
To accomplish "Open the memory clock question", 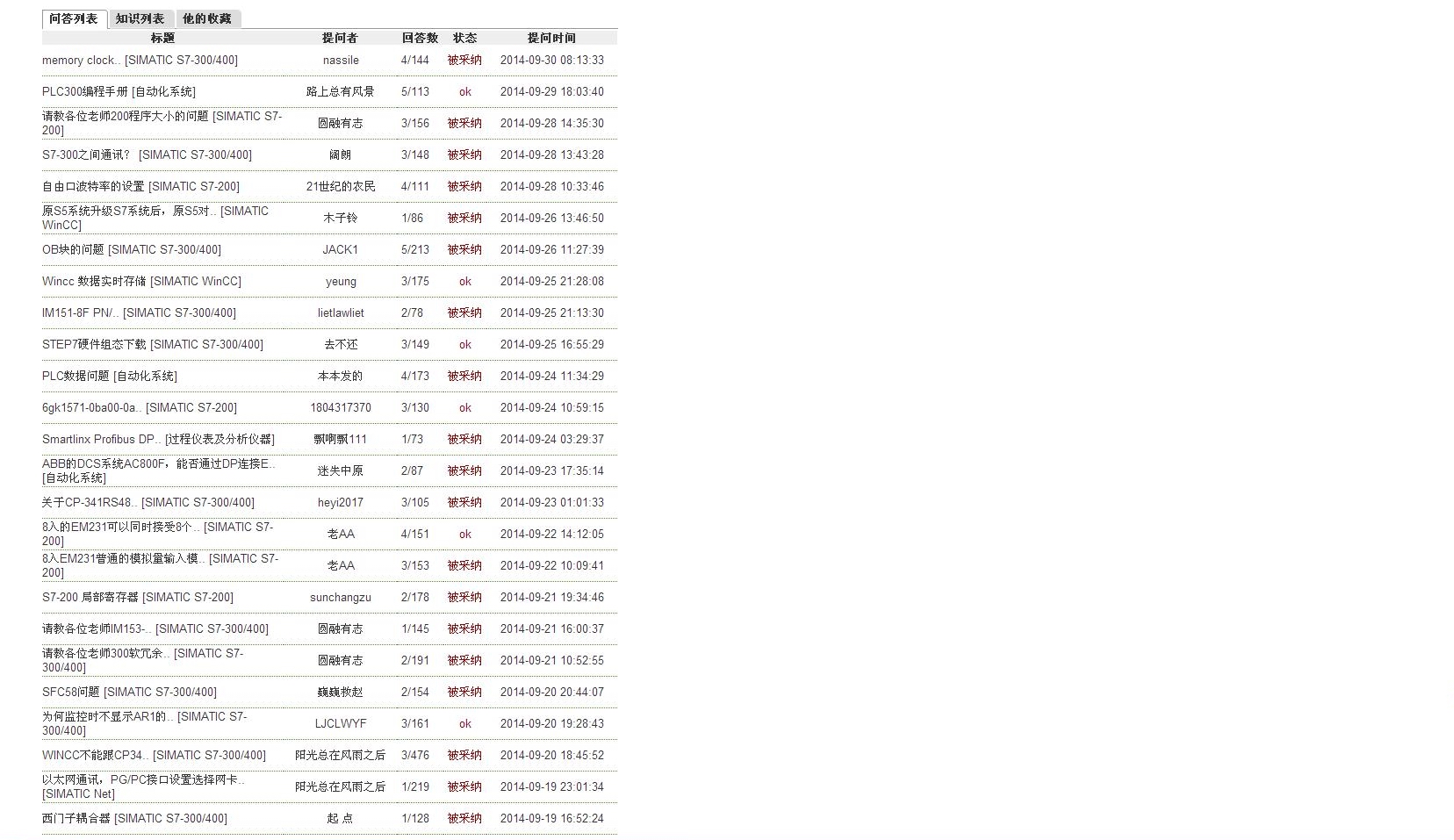I will (x=81, y=61).
